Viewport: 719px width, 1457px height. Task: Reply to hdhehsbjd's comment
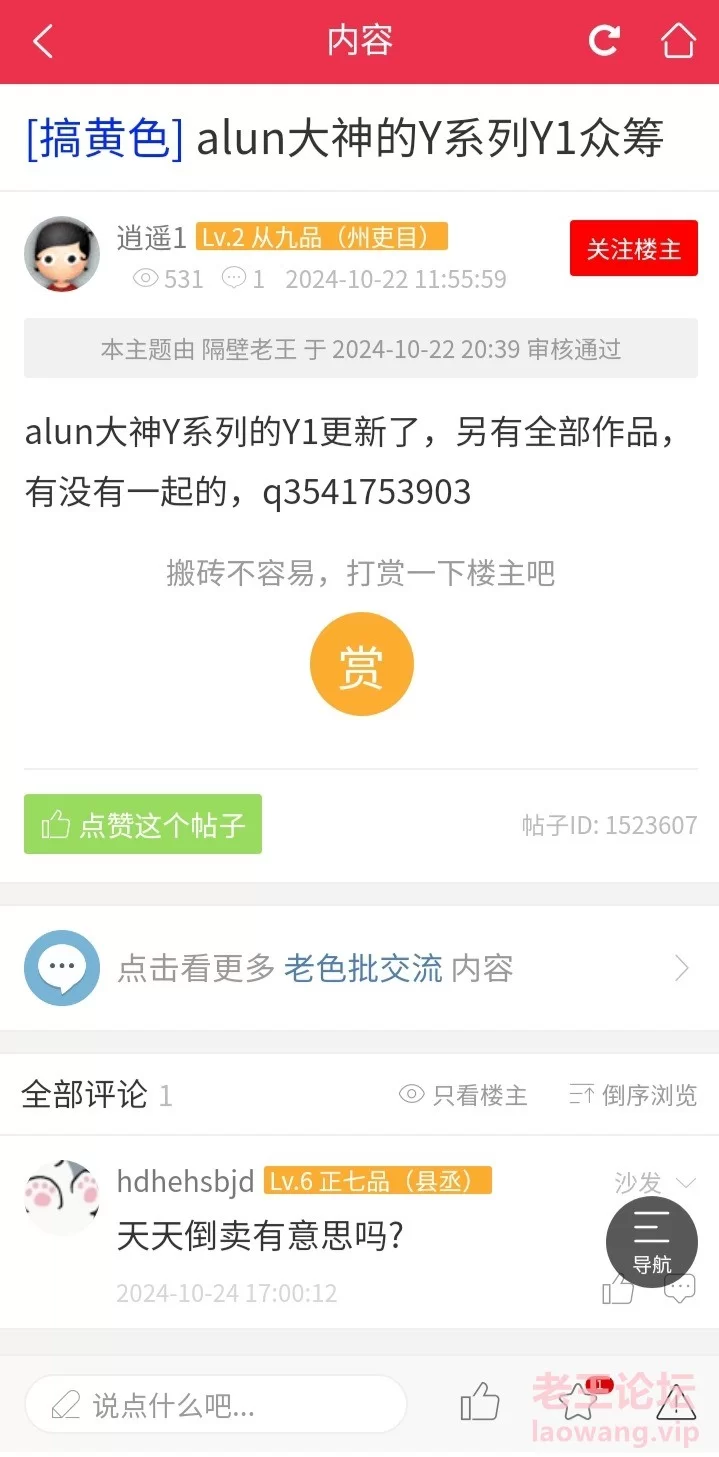click(x=680, y=1290)
